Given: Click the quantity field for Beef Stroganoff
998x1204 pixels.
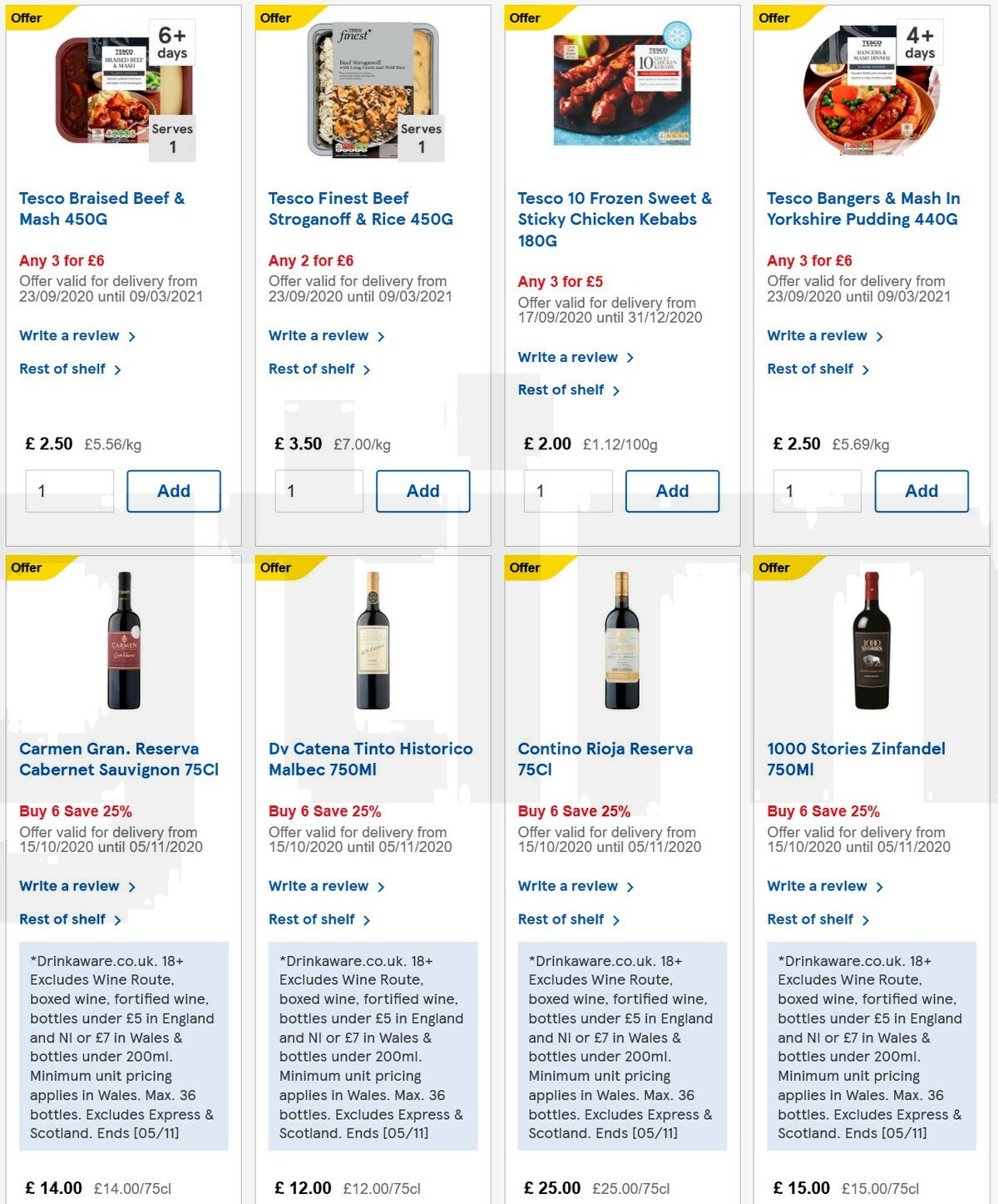Looking at the screenshot, I should tap(319, 491).
